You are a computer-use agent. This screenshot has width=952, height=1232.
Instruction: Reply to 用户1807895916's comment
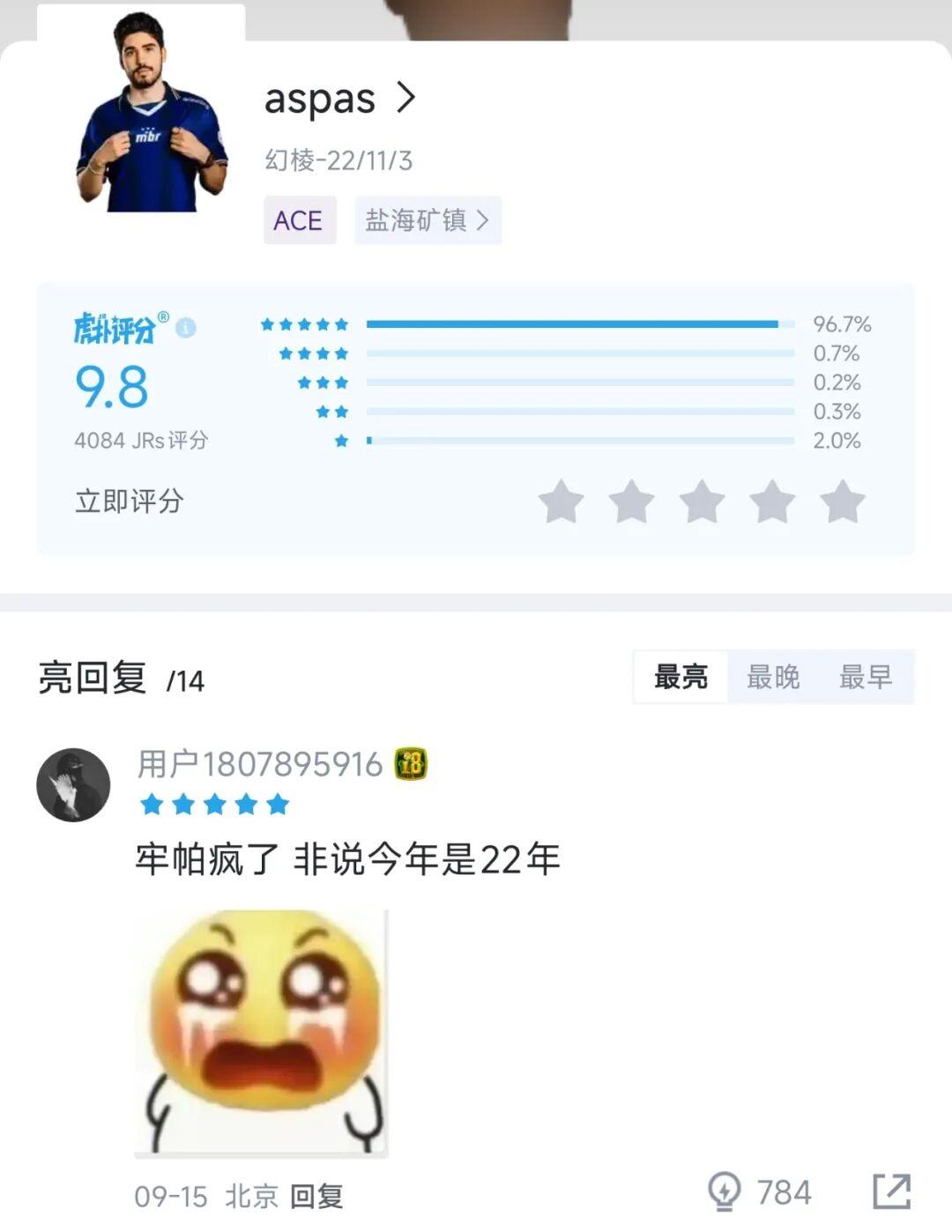click(316, 1196)
